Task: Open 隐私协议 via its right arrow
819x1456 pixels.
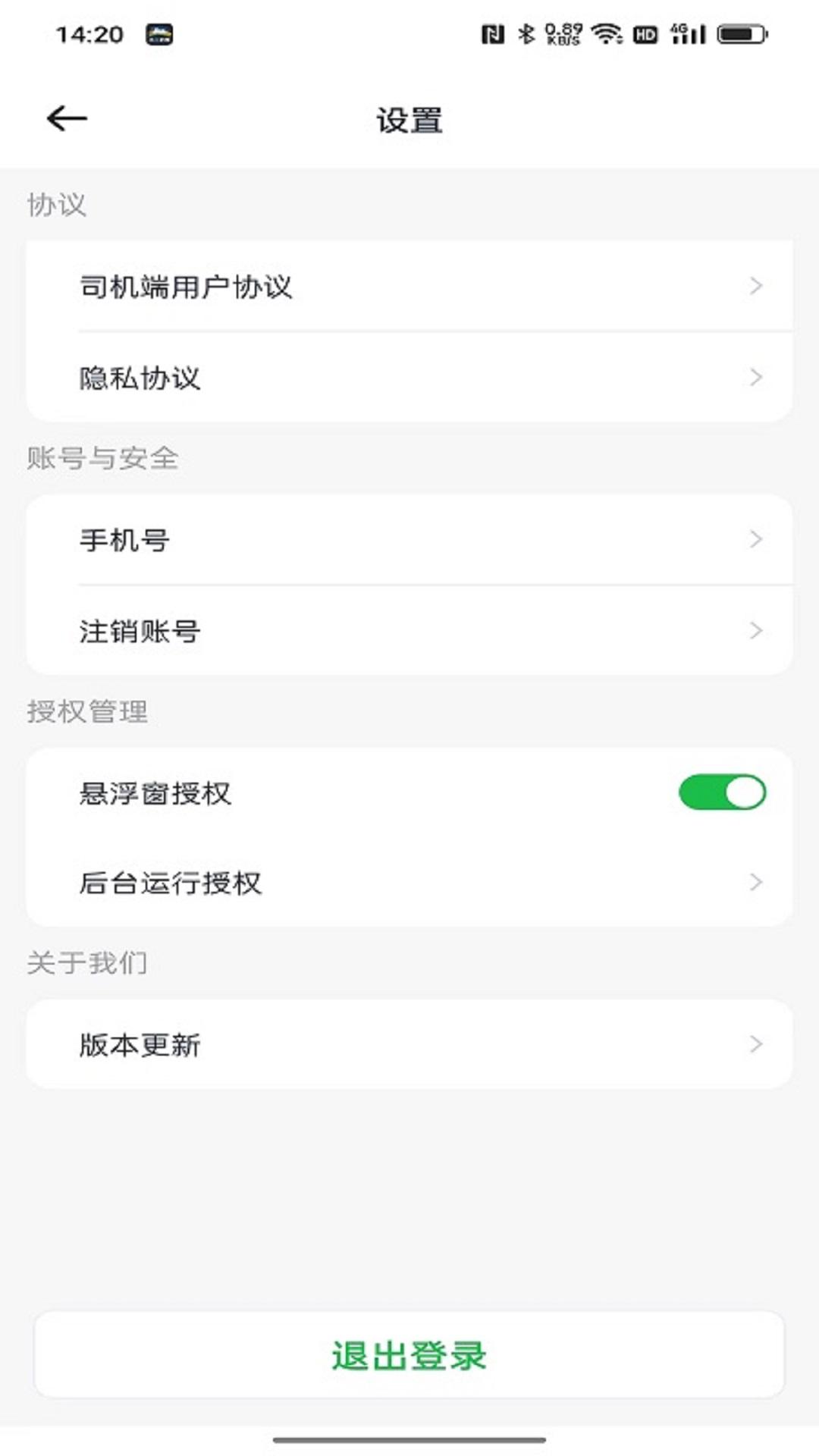Action: tap(755, 377)
